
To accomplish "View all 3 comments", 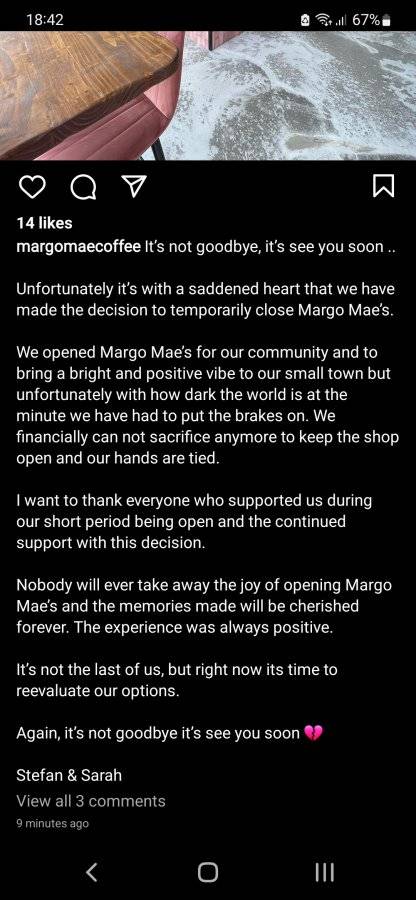I will pyautogui.click(x=91, y=801).
